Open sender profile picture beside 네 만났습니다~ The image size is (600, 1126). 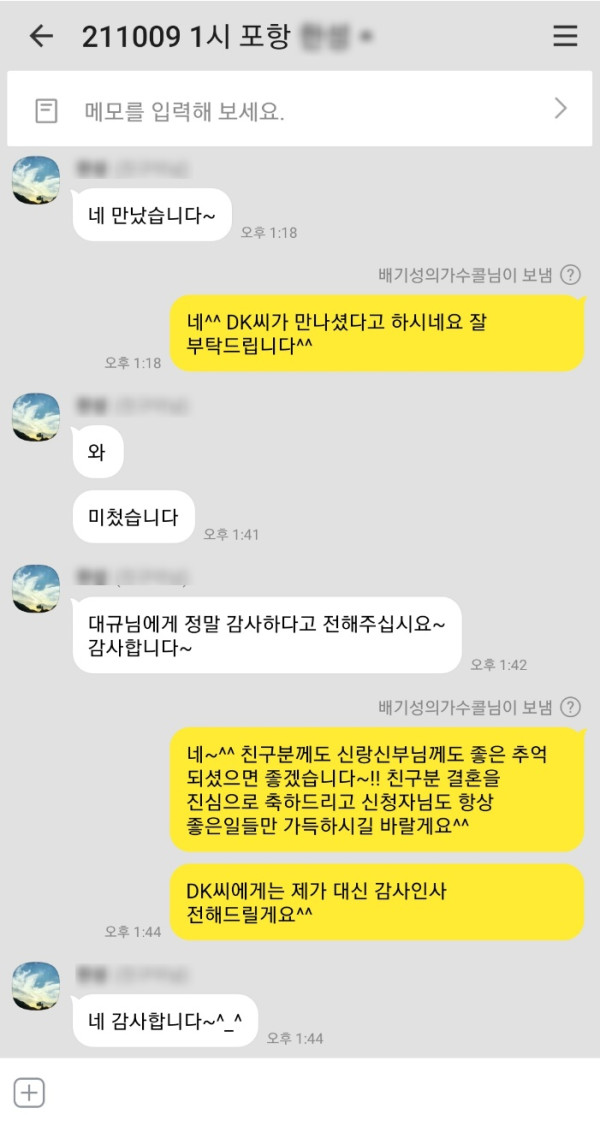36,180
